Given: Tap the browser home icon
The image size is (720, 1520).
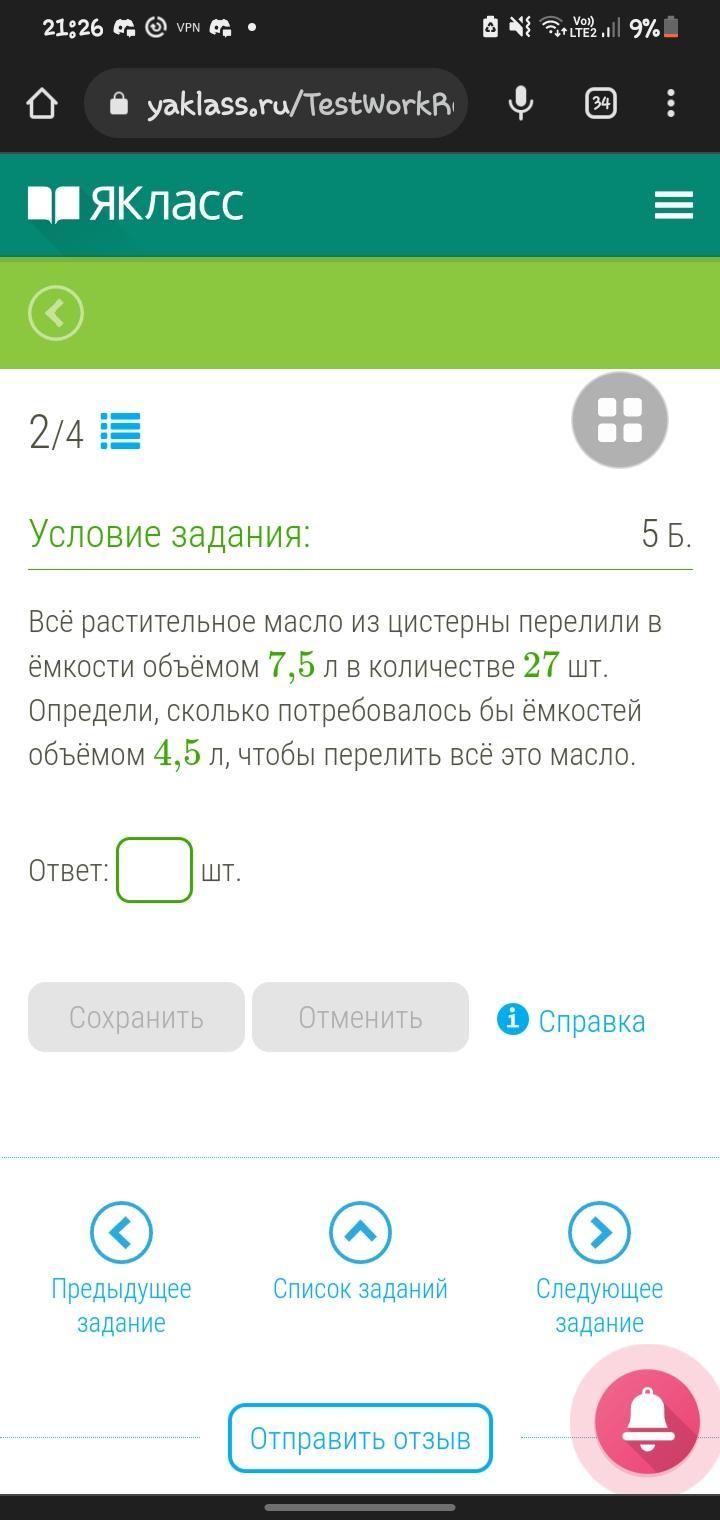Looking at the screenshot, I should point(42,103).
